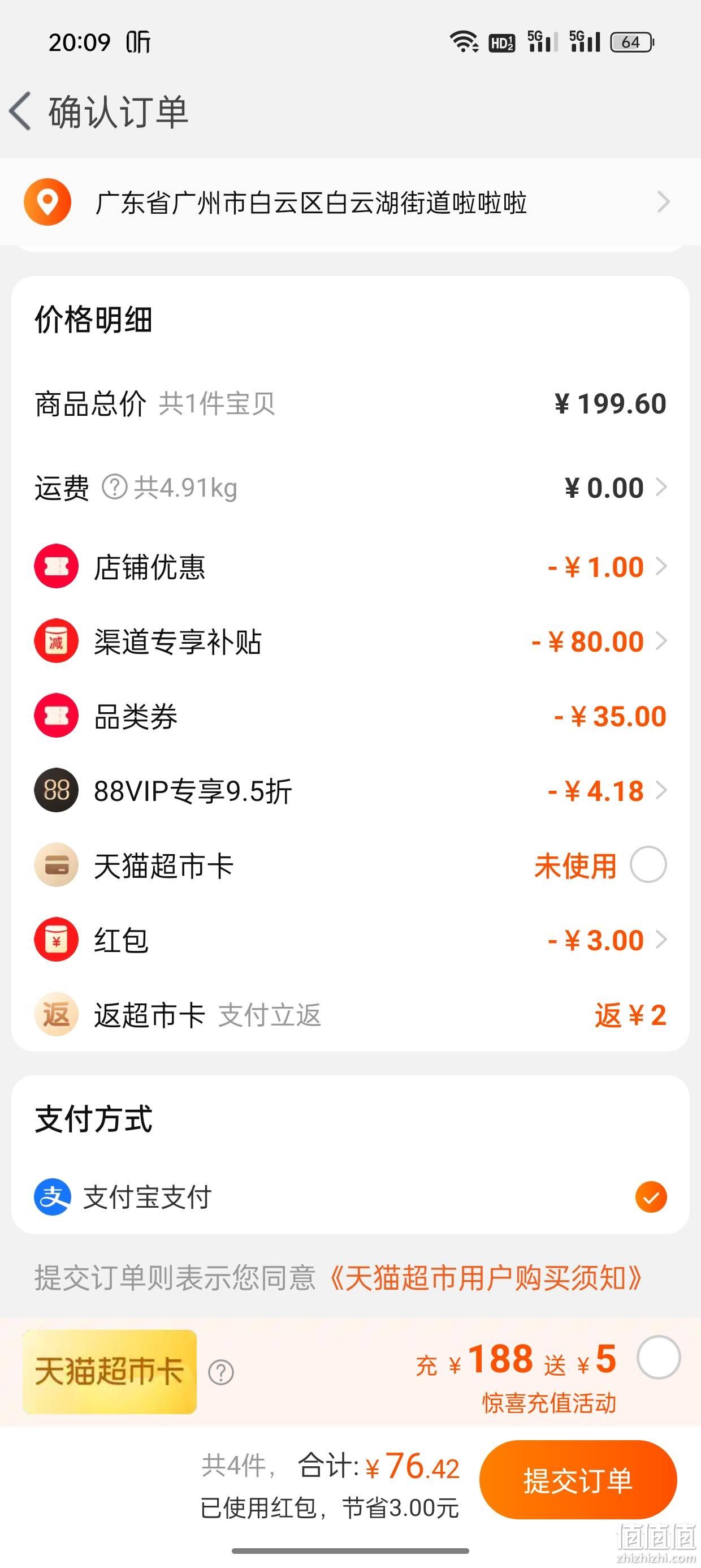Select the 充188送5 recharge offer
Image resolution: width=701 pixels, height=1568 pixels.
pos(659,1357)
